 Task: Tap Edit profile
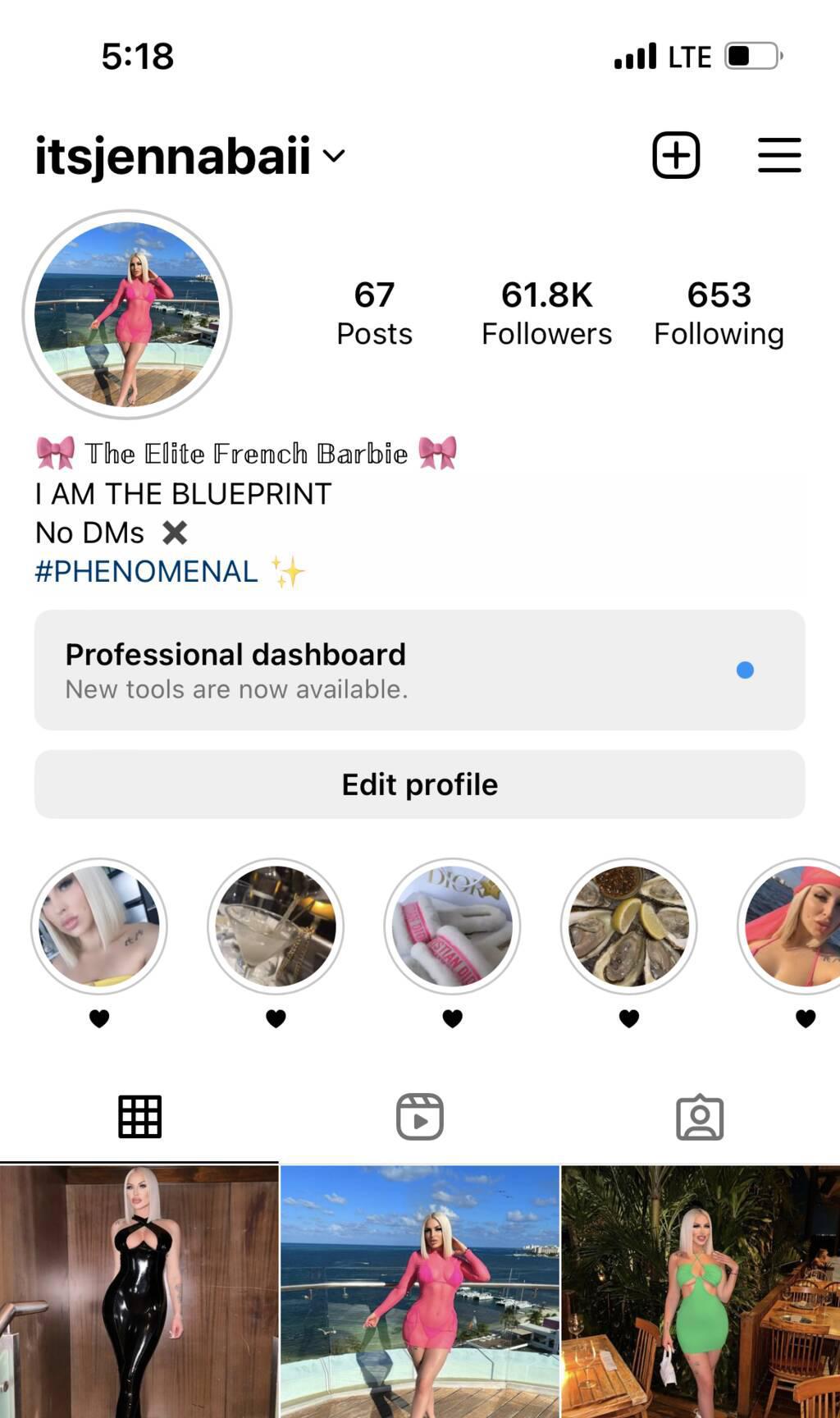420,784
